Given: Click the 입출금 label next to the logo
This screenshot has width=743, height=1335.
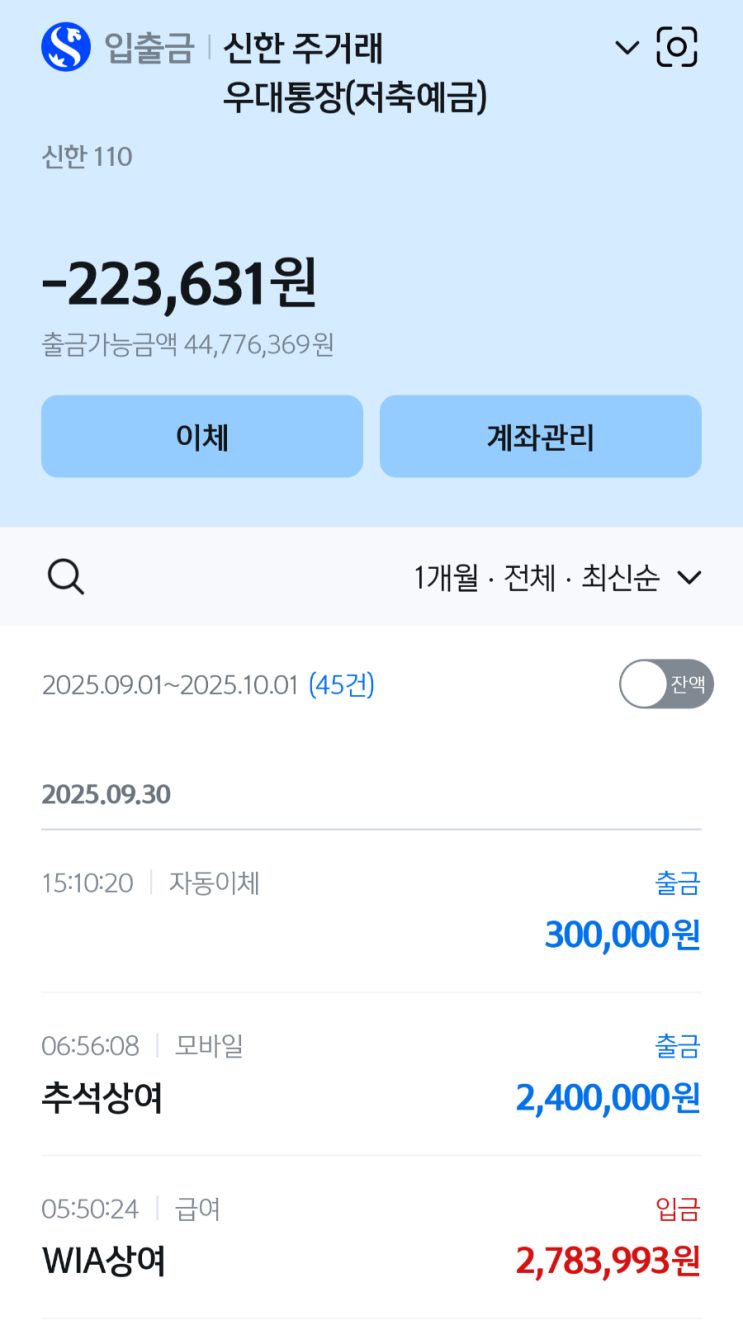Looking at the screenshot, I should 150,47.
